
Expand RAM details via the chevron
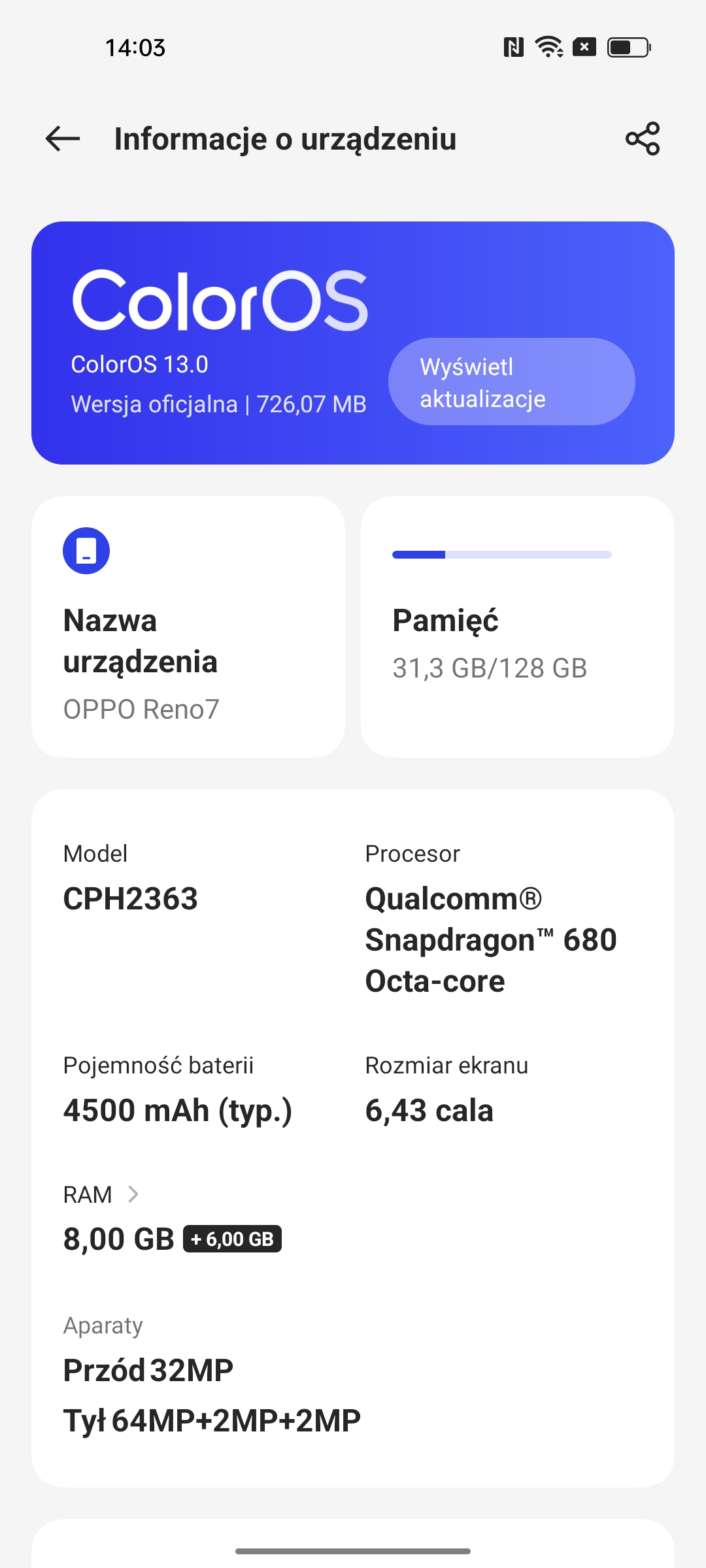pos(133,1194)
